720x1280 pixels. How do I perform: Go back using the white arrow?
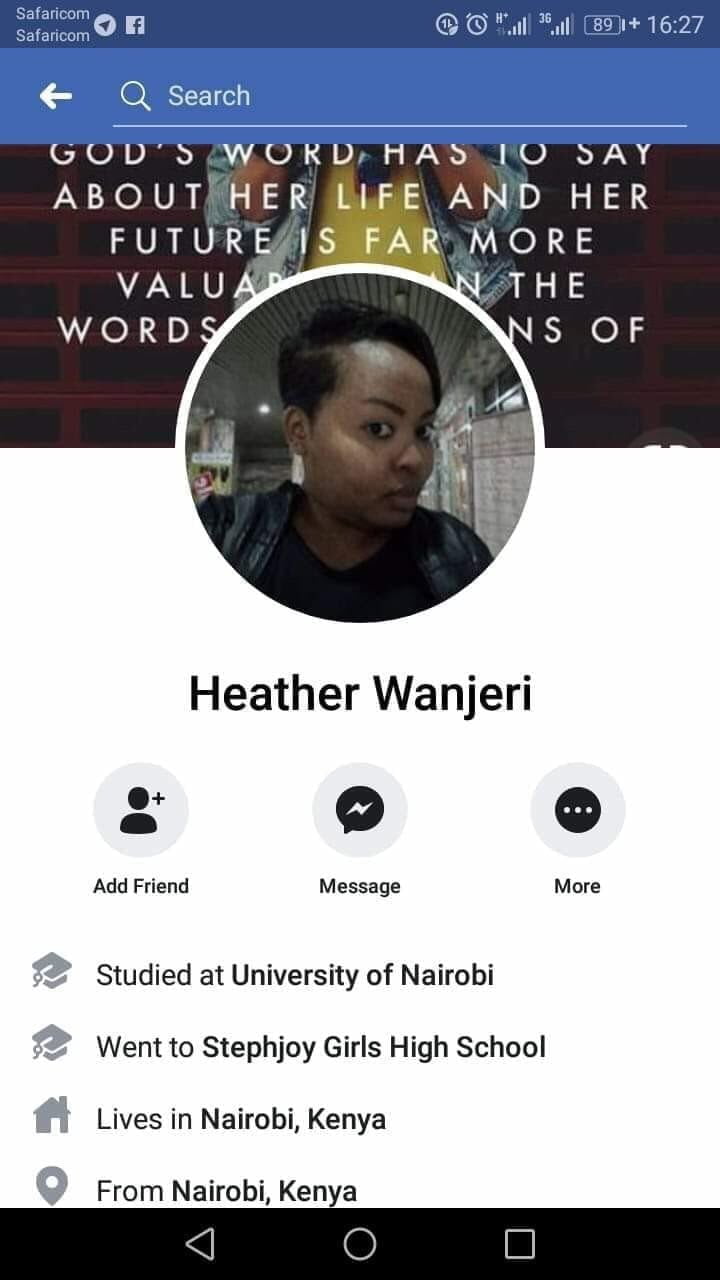pos(55,96)
